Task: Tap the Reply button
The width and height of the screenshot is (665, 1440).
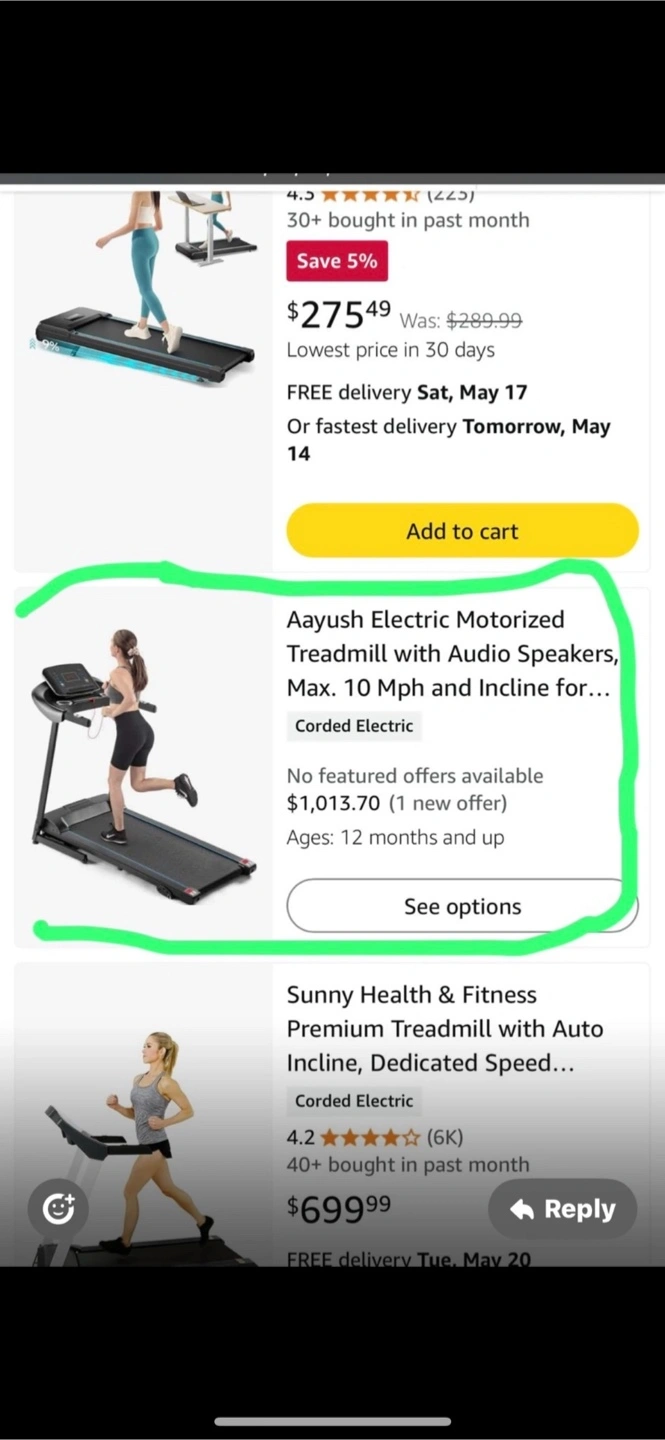Action: tap(562, 1209)
